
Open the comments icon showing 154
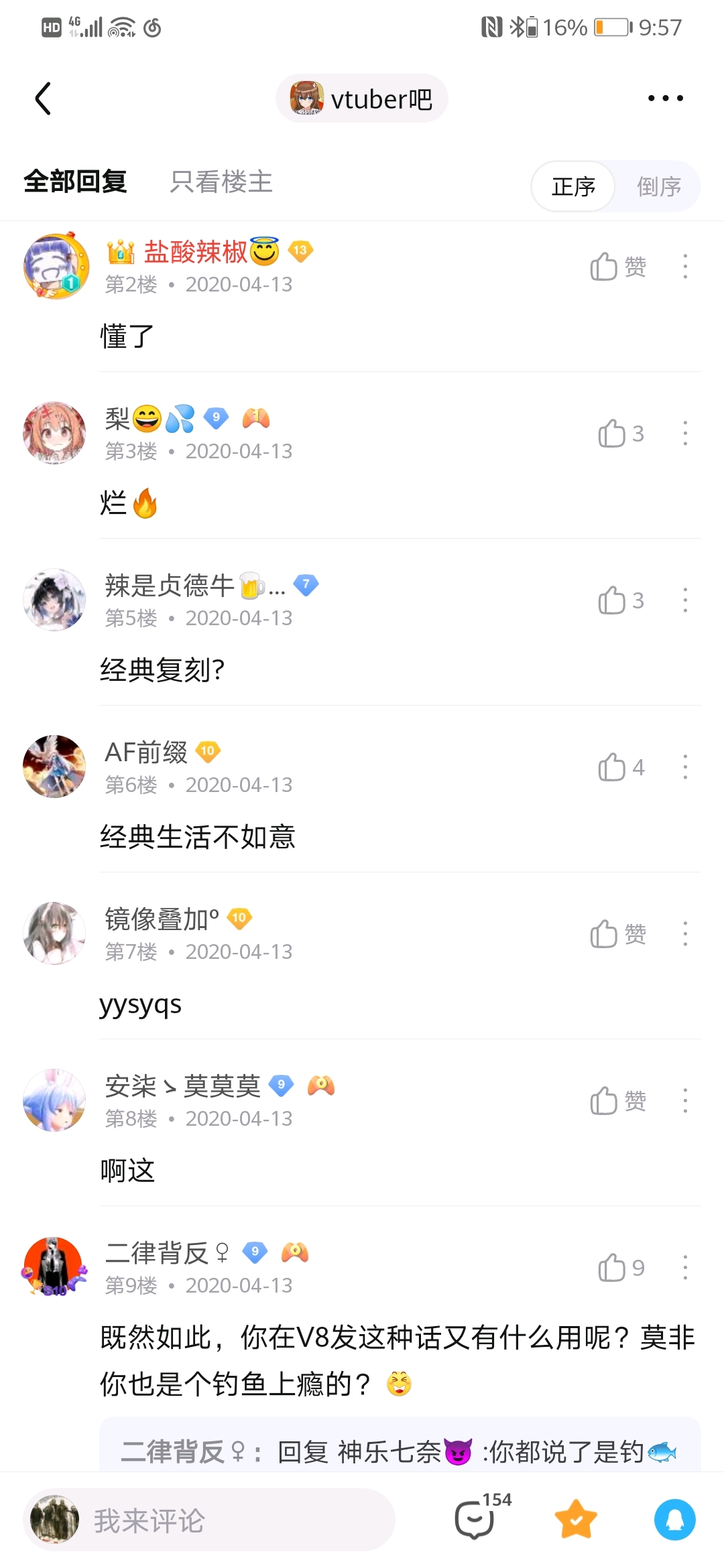[476, 1519]
